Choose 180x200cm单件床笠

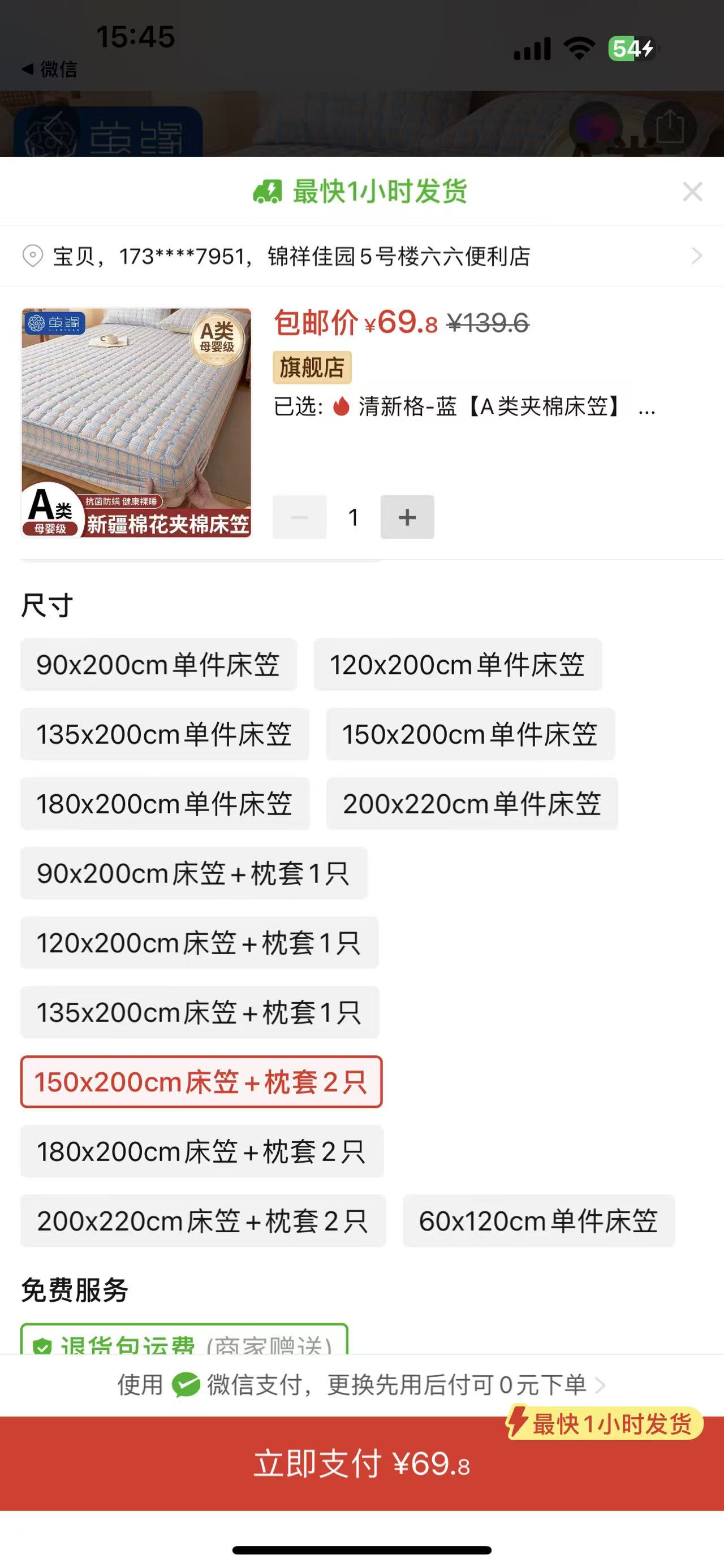[165, 803]
